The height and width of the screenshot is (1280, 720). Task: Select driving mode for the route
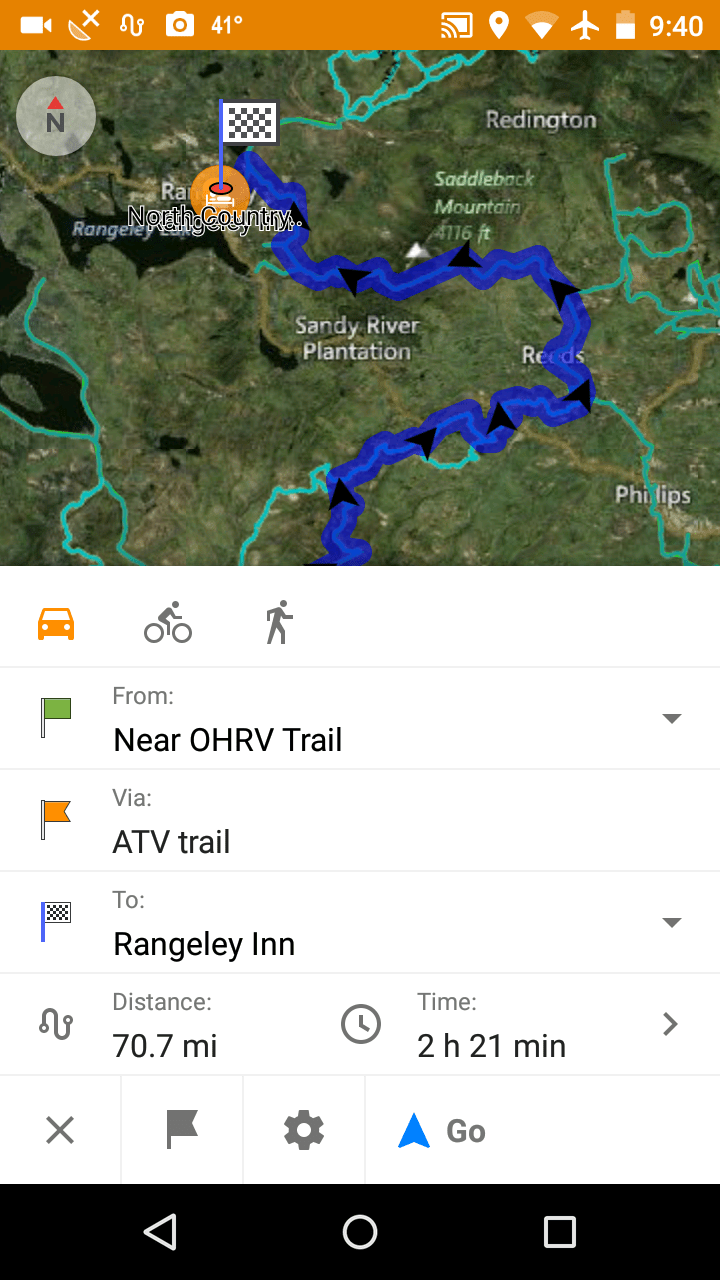coord(55,622)
